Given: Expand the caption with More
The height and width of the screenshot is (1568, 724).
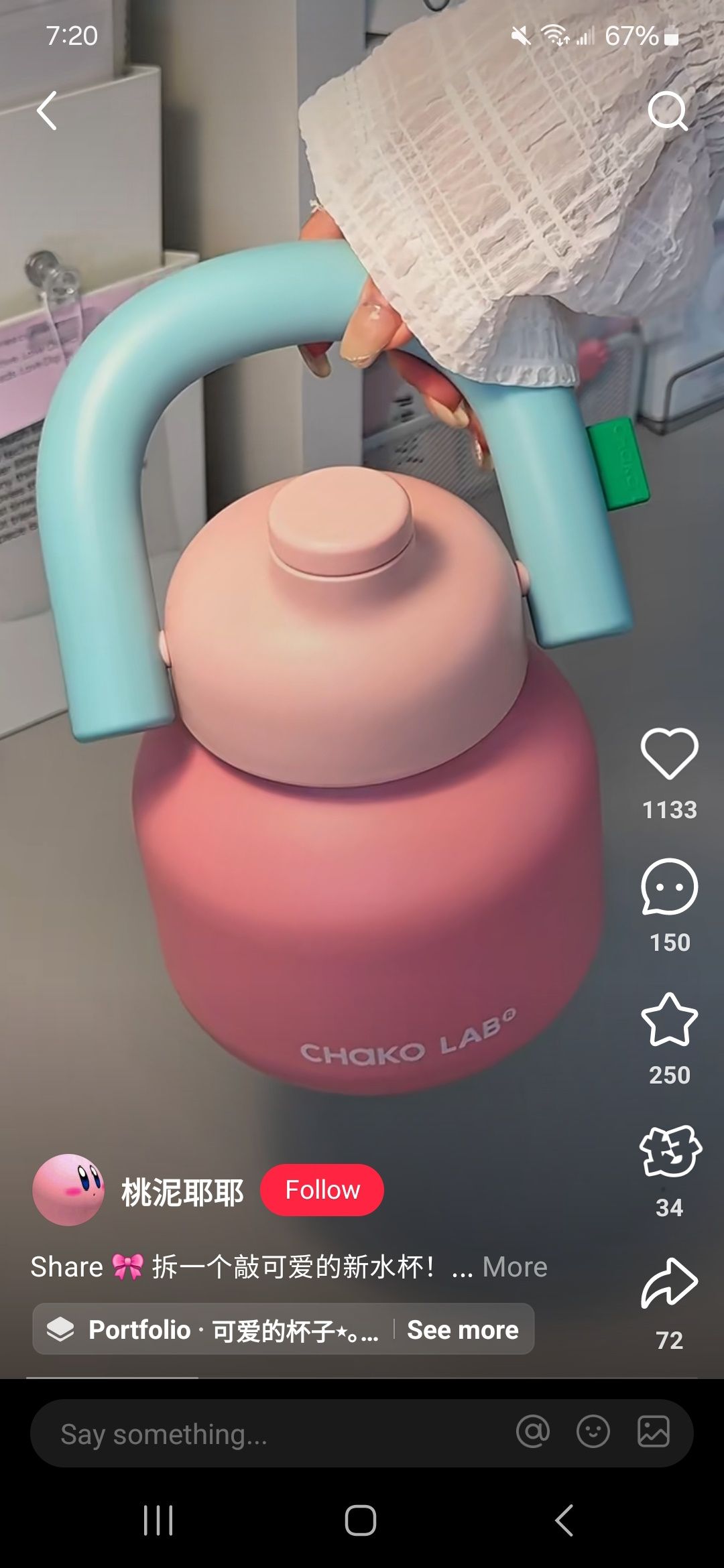Looking at the screenshot, I should pos(515,1267).
